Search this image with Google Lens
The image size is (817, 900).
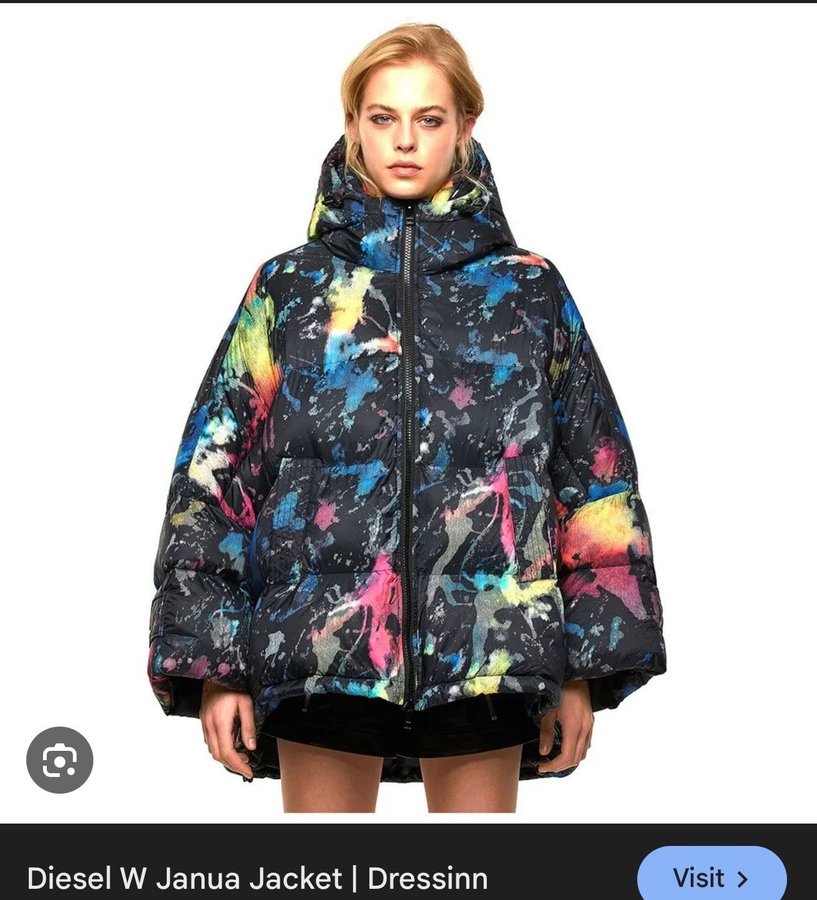point(60,760)
